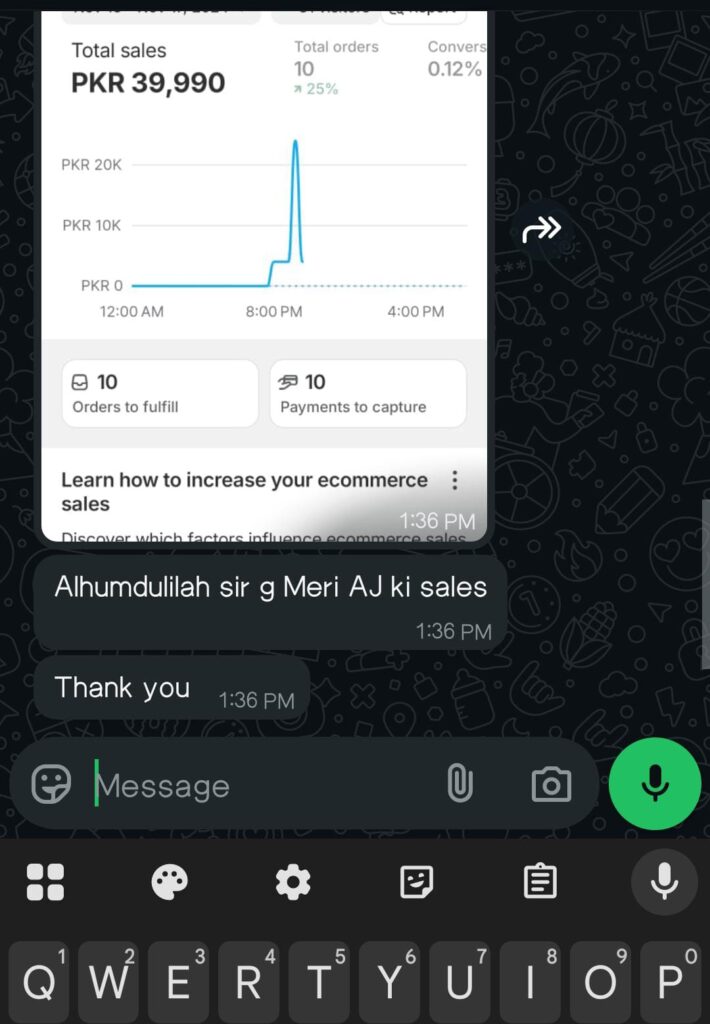Open the camera to take a photo
Image resolution: width=710 pixels, height=1024 pixels.
pyautogui.click(x=551, y=785)
